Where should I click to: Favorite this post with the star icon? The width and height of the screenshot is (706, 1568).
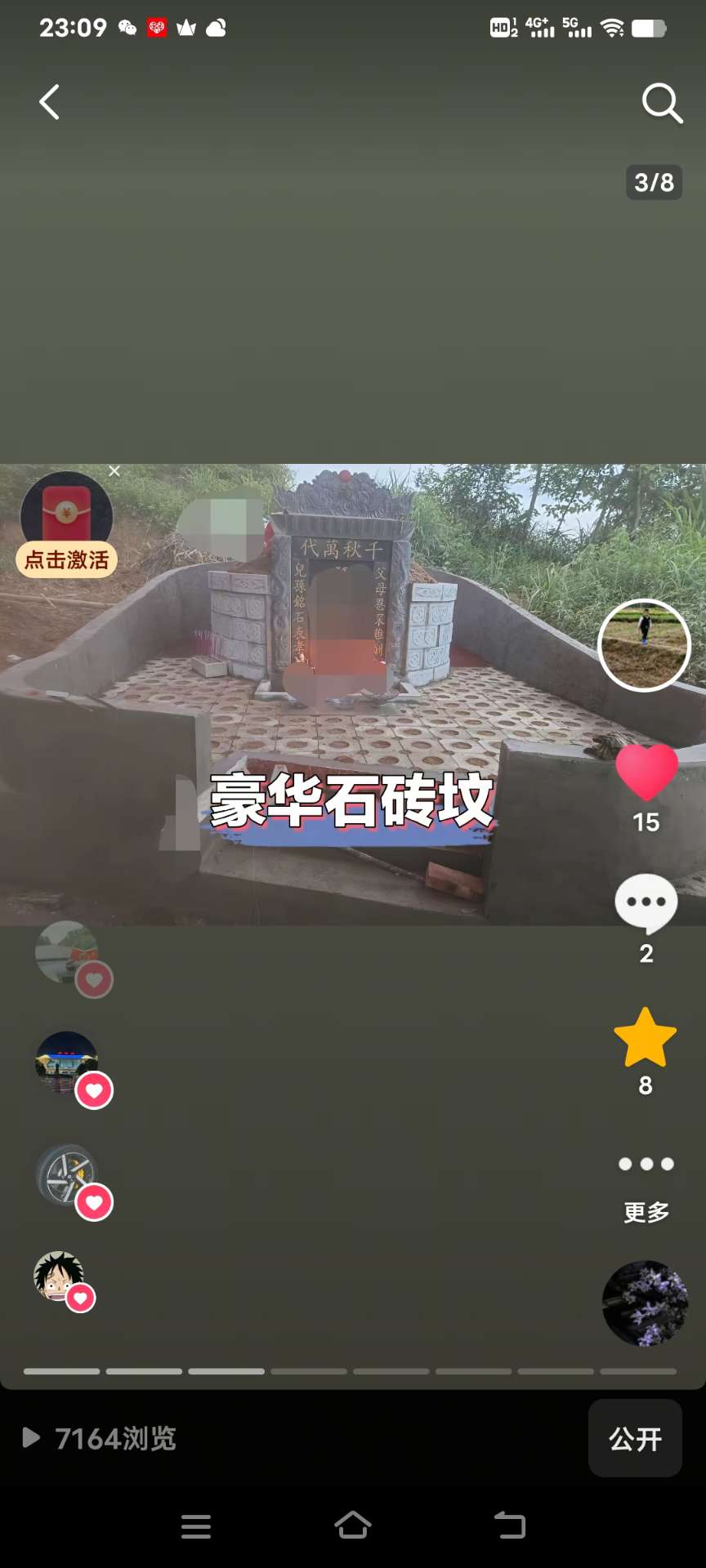coord(646,1038)
